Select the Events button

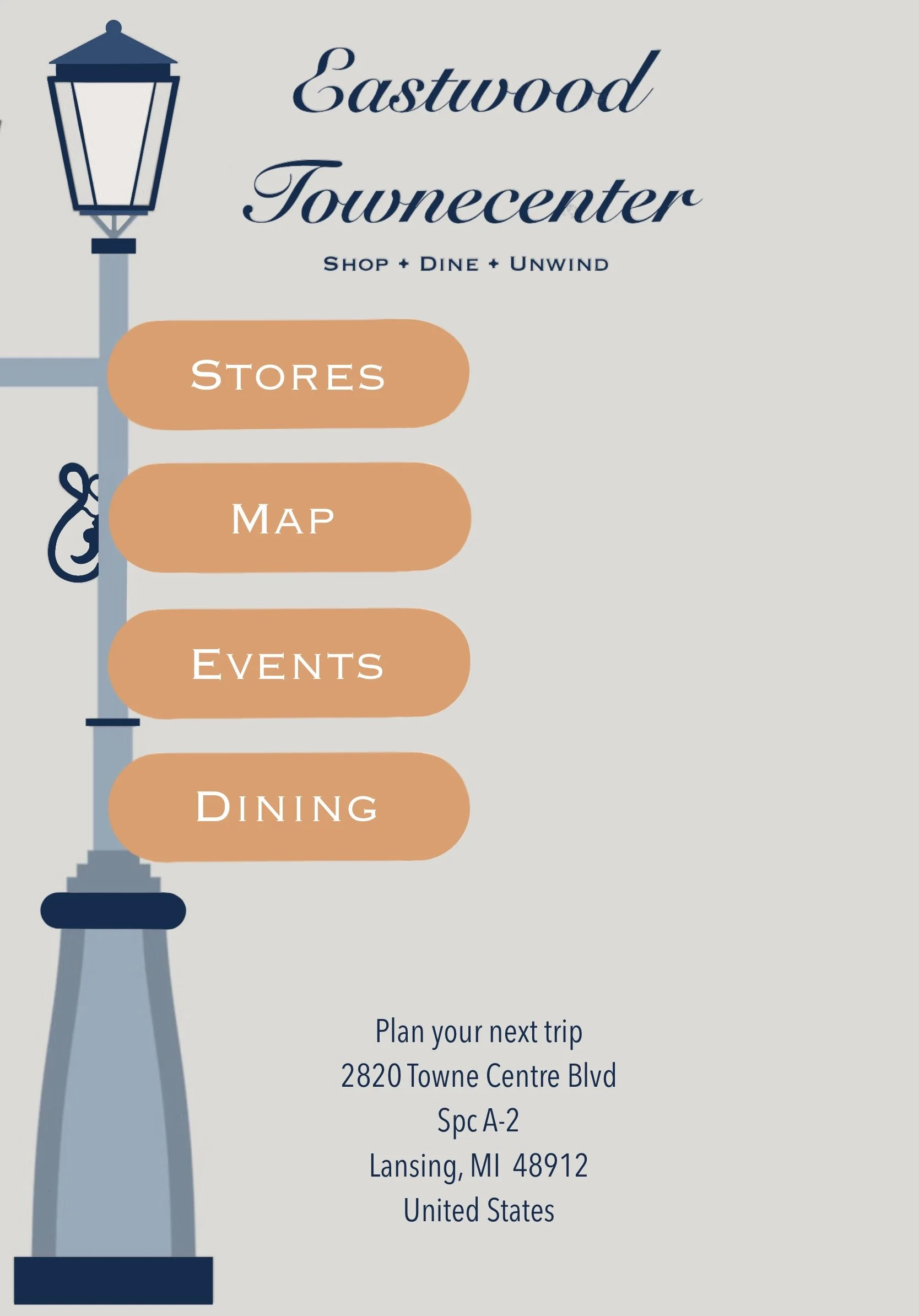click(x=289, y=663)
